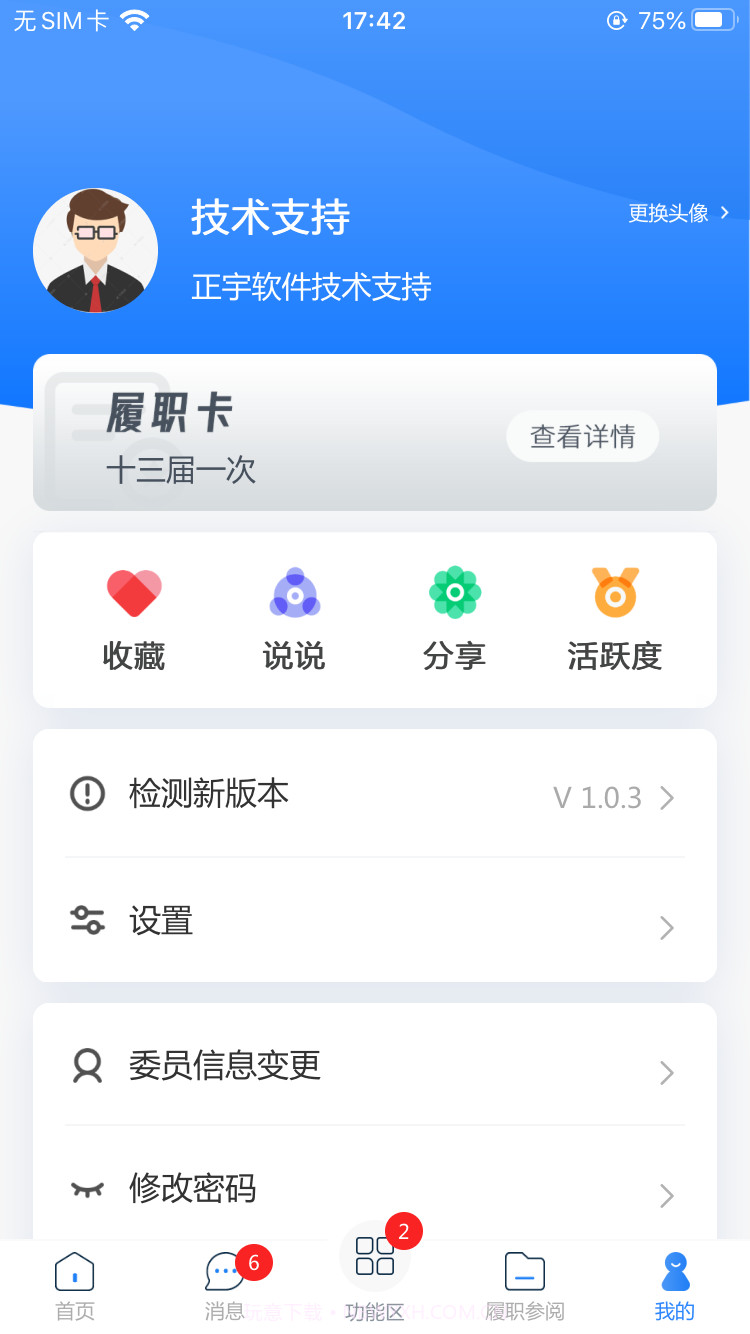Tap the 检测新版本 update icon
Viewport: 750px width, 1334px height.
(x=88, y=795)
